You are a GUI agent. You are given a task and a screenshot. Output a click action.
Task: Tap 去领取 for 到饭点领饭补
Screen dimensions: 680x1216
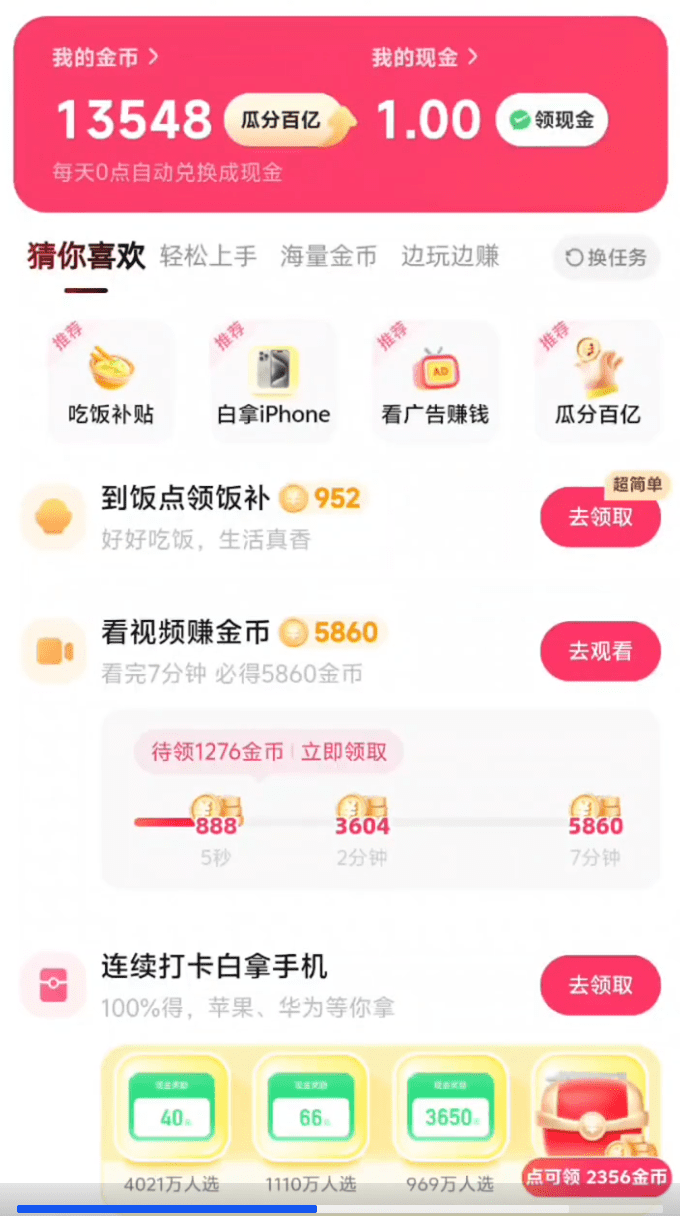600,518
